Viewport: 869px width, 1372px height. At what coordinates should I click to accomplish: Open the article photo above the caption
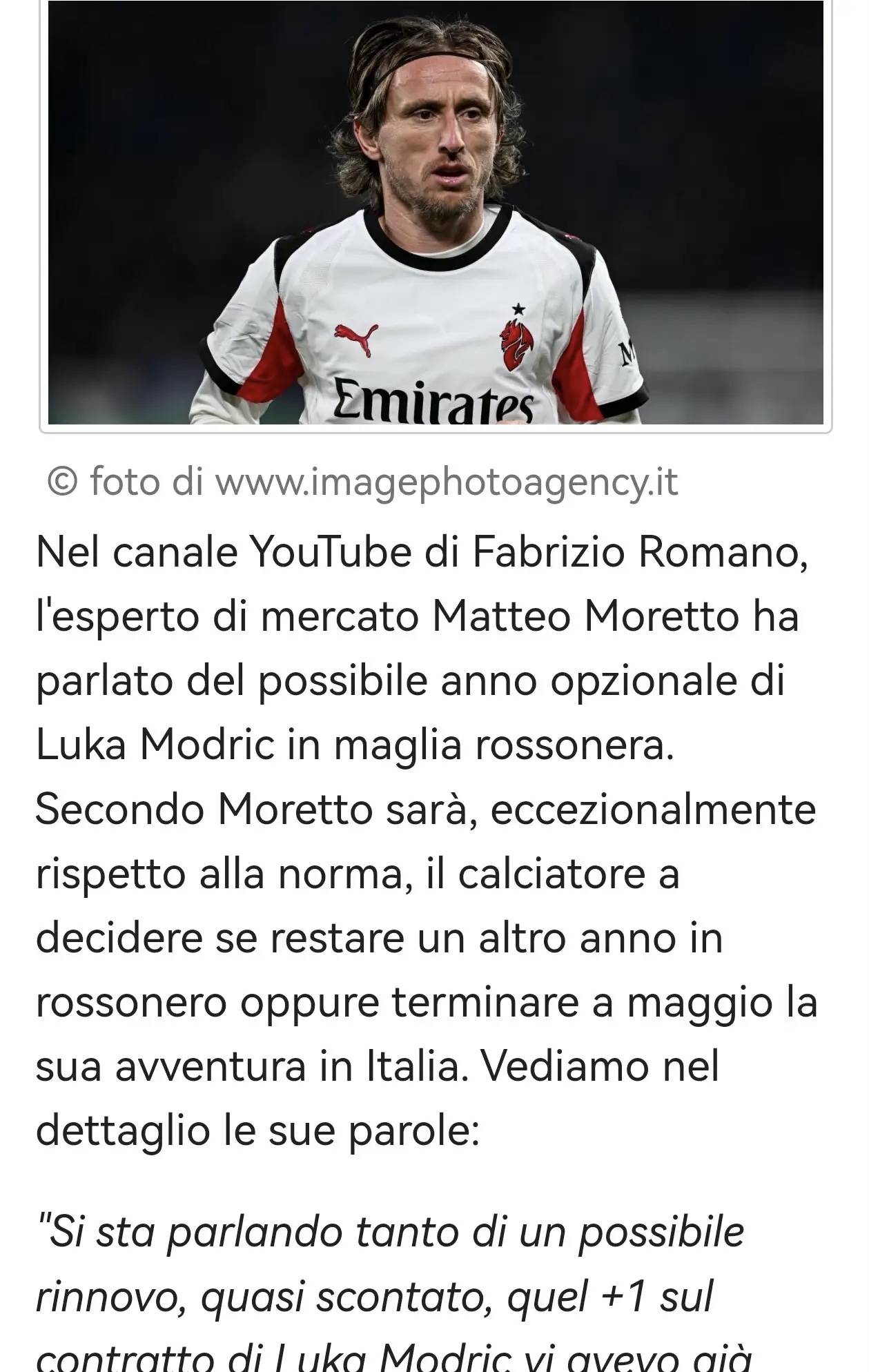pos(436,214)
